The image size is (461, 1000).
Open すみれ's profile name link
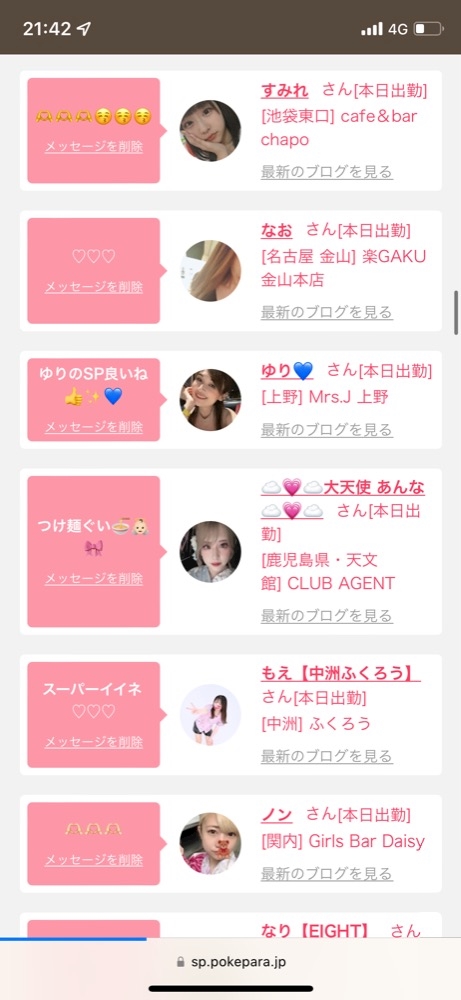pos(284,90)
